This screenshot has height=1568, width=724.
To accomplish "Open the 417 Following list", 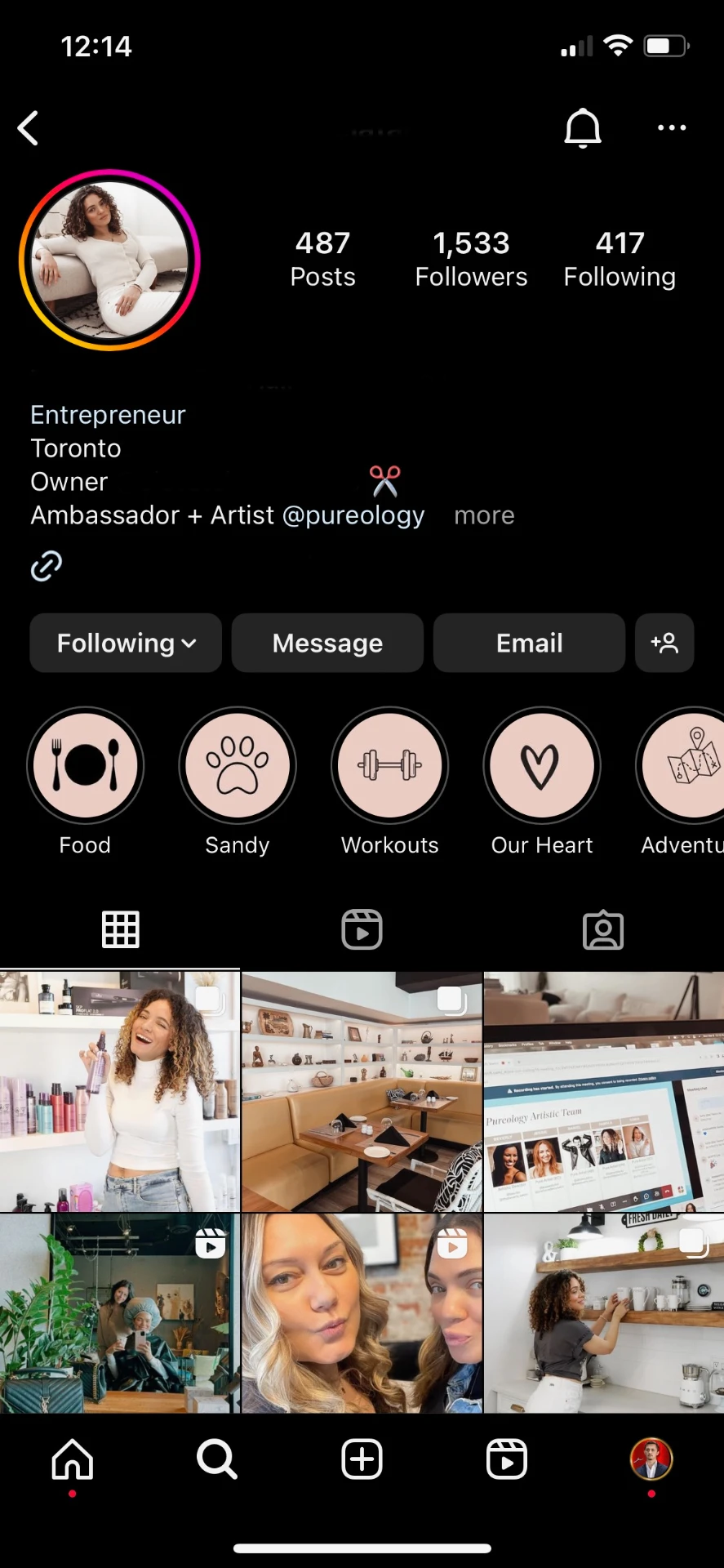I will (620, 259).
